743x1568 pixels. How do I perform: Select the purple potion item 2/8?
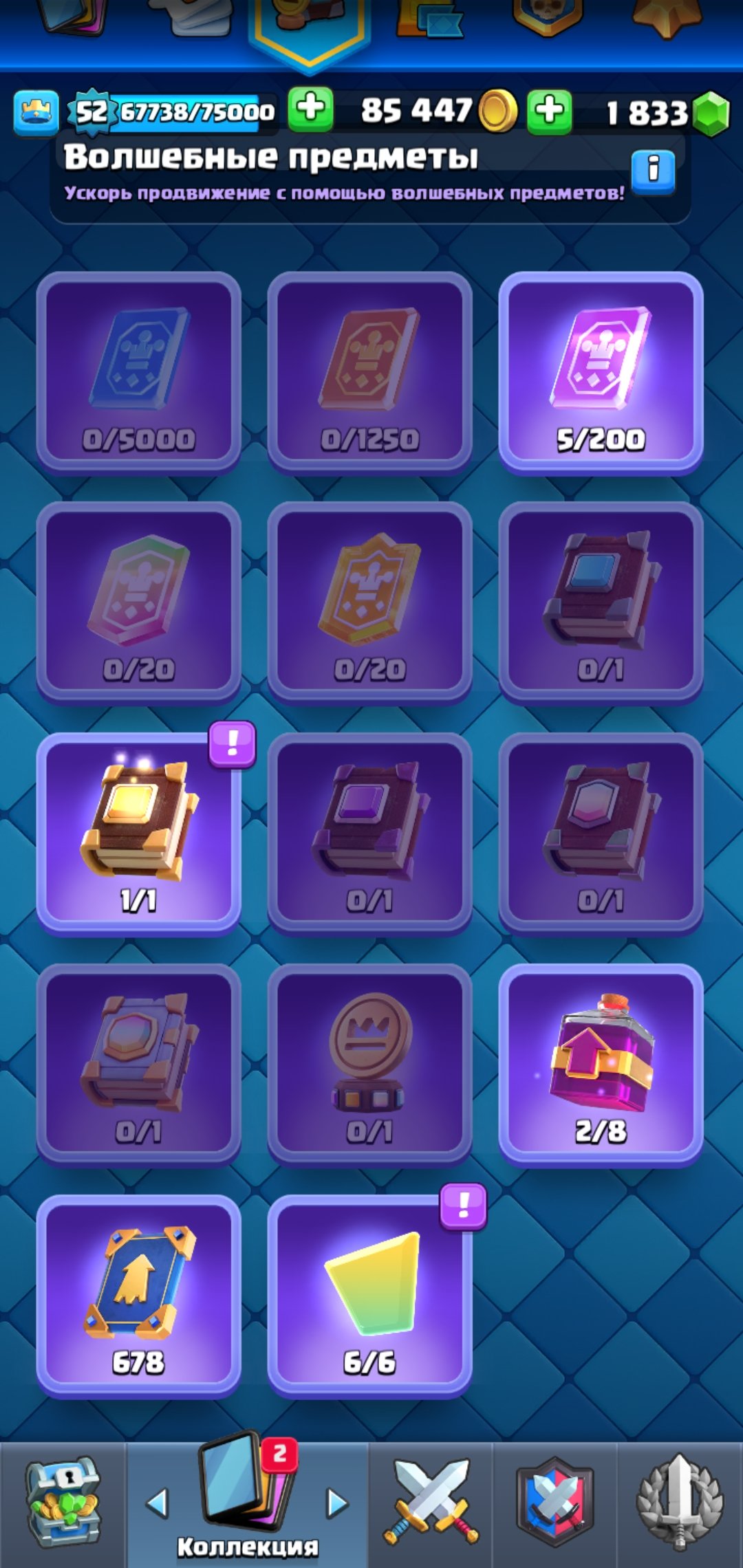point(601,1064)
